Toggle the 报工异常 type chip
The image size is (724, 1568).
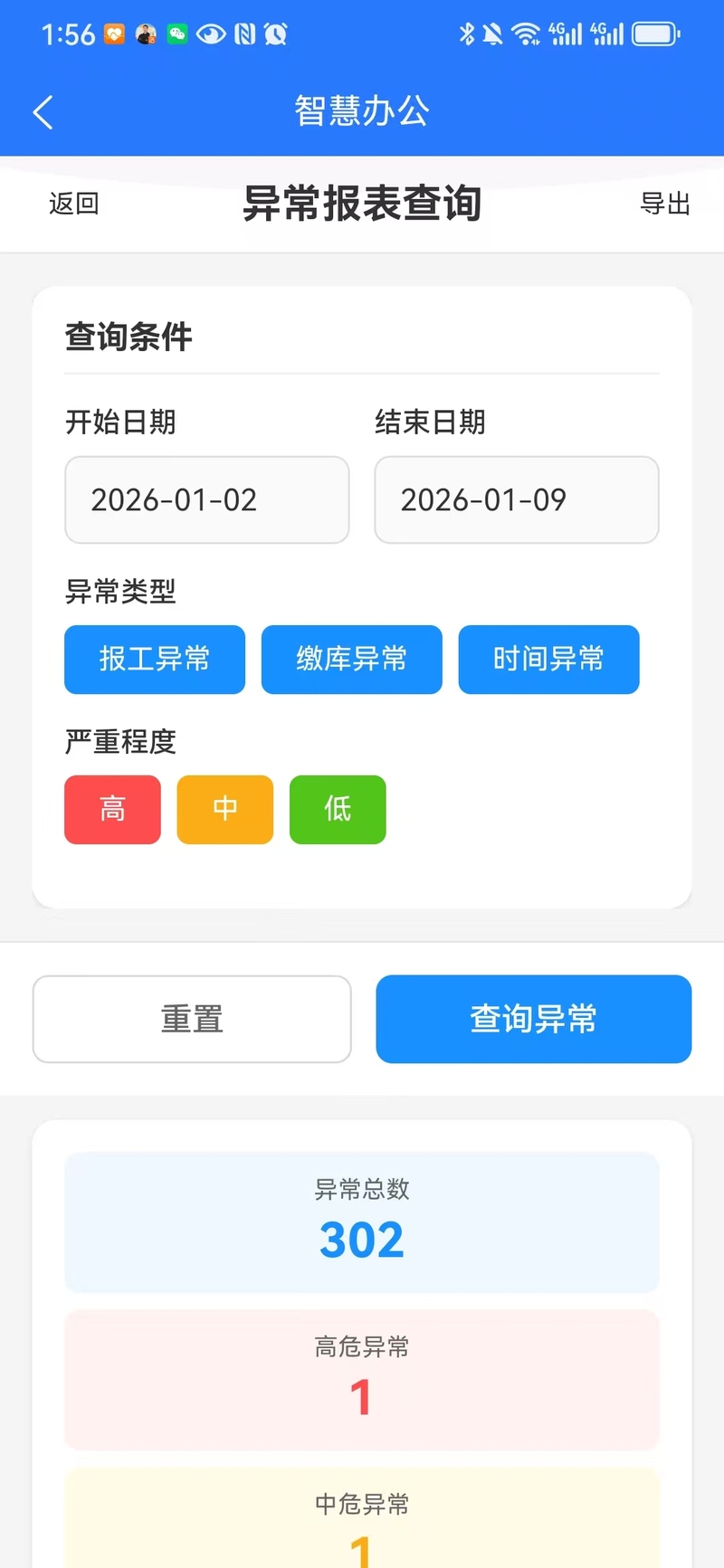[x=155, y=660]
